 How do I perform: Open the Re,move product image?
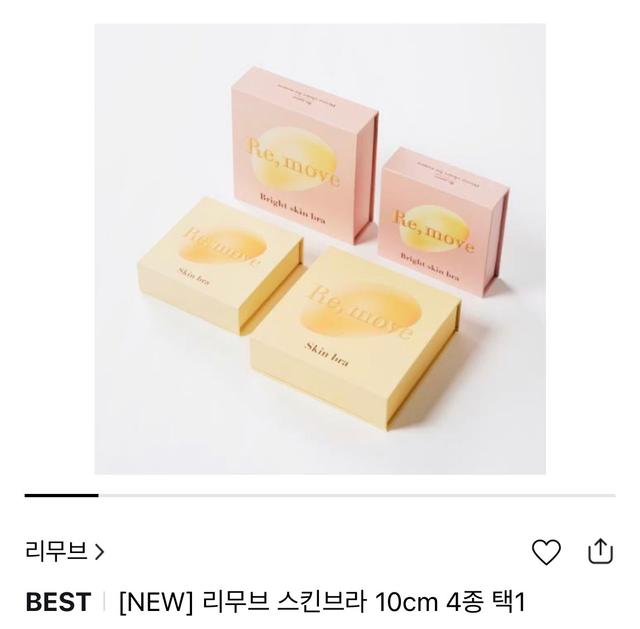[320, 248]
